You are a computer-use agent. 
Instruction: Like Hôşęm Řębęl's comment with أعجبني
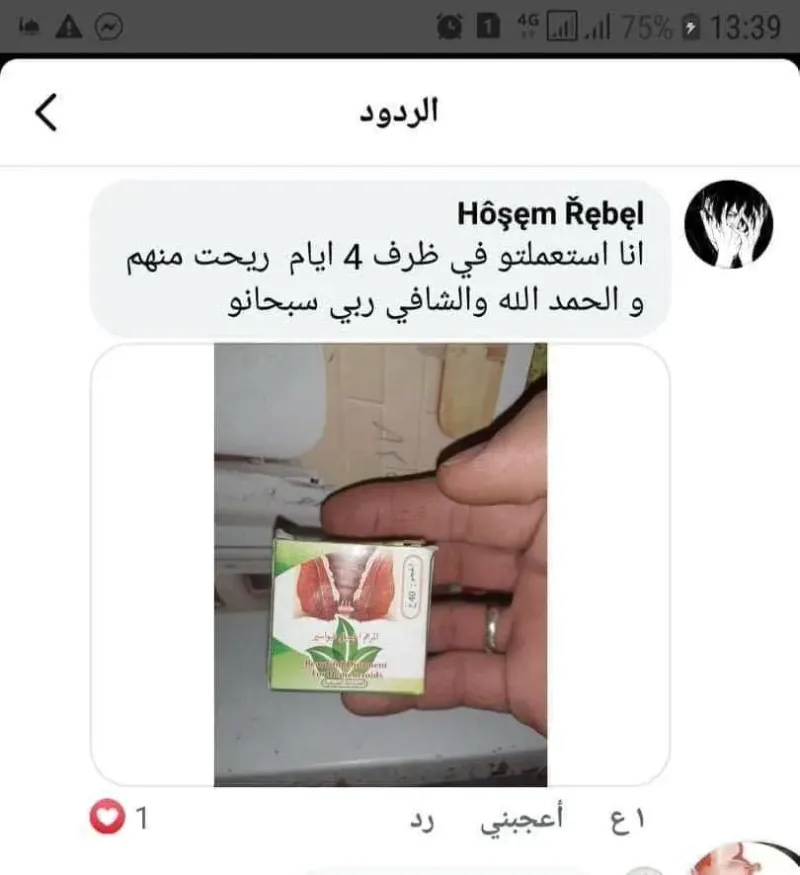click(532, 819)
